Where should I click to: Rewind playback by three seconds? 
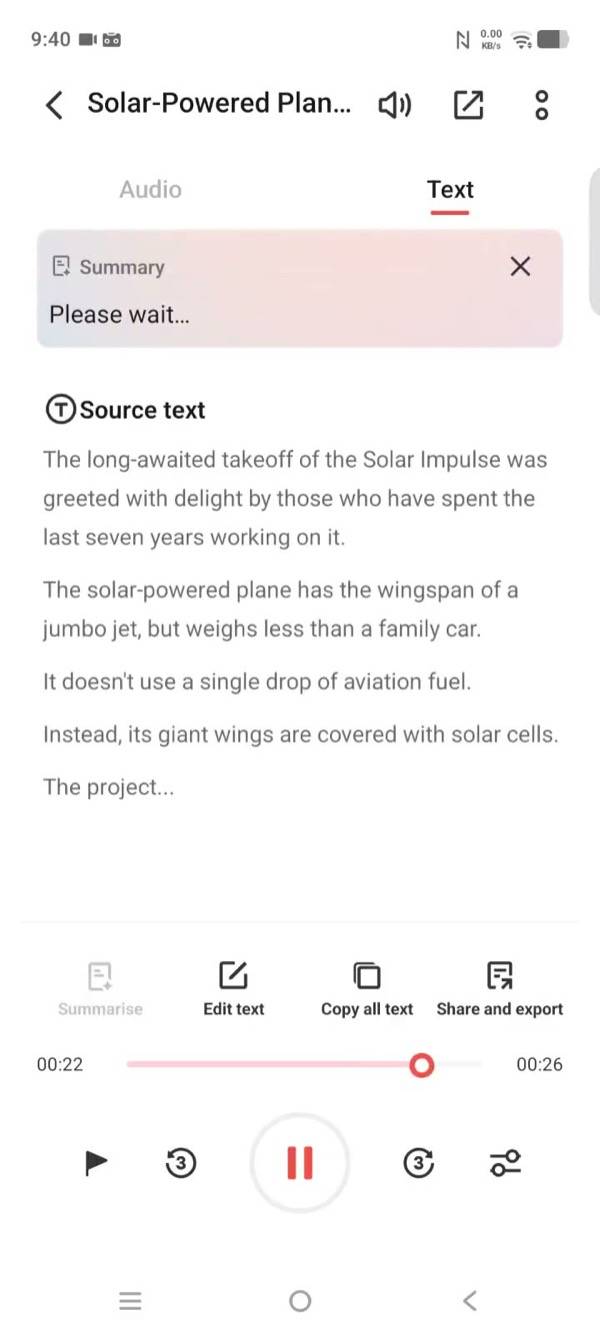tap(179, 1162)
